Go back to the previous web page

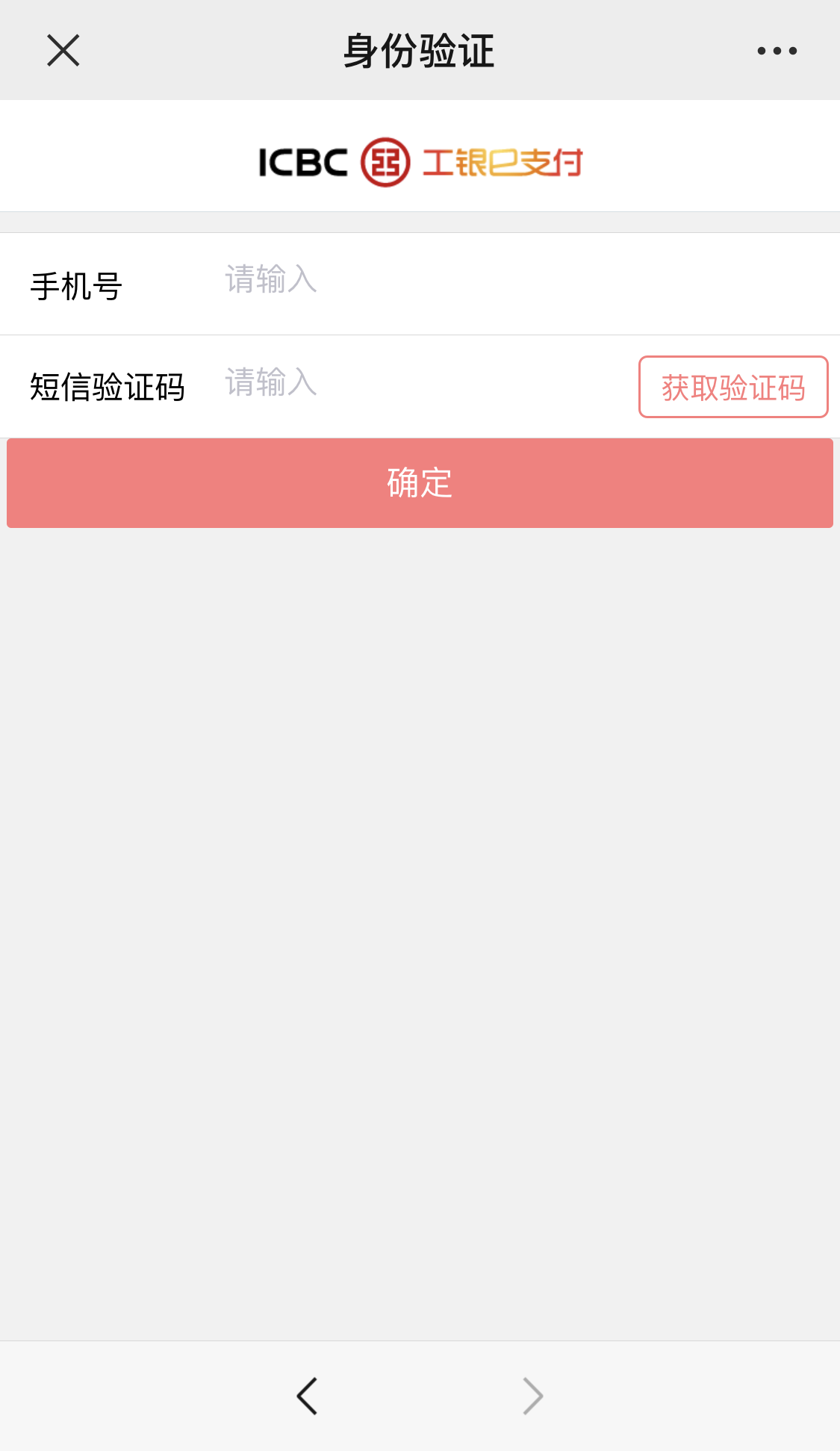click(x=307, y=1396)
